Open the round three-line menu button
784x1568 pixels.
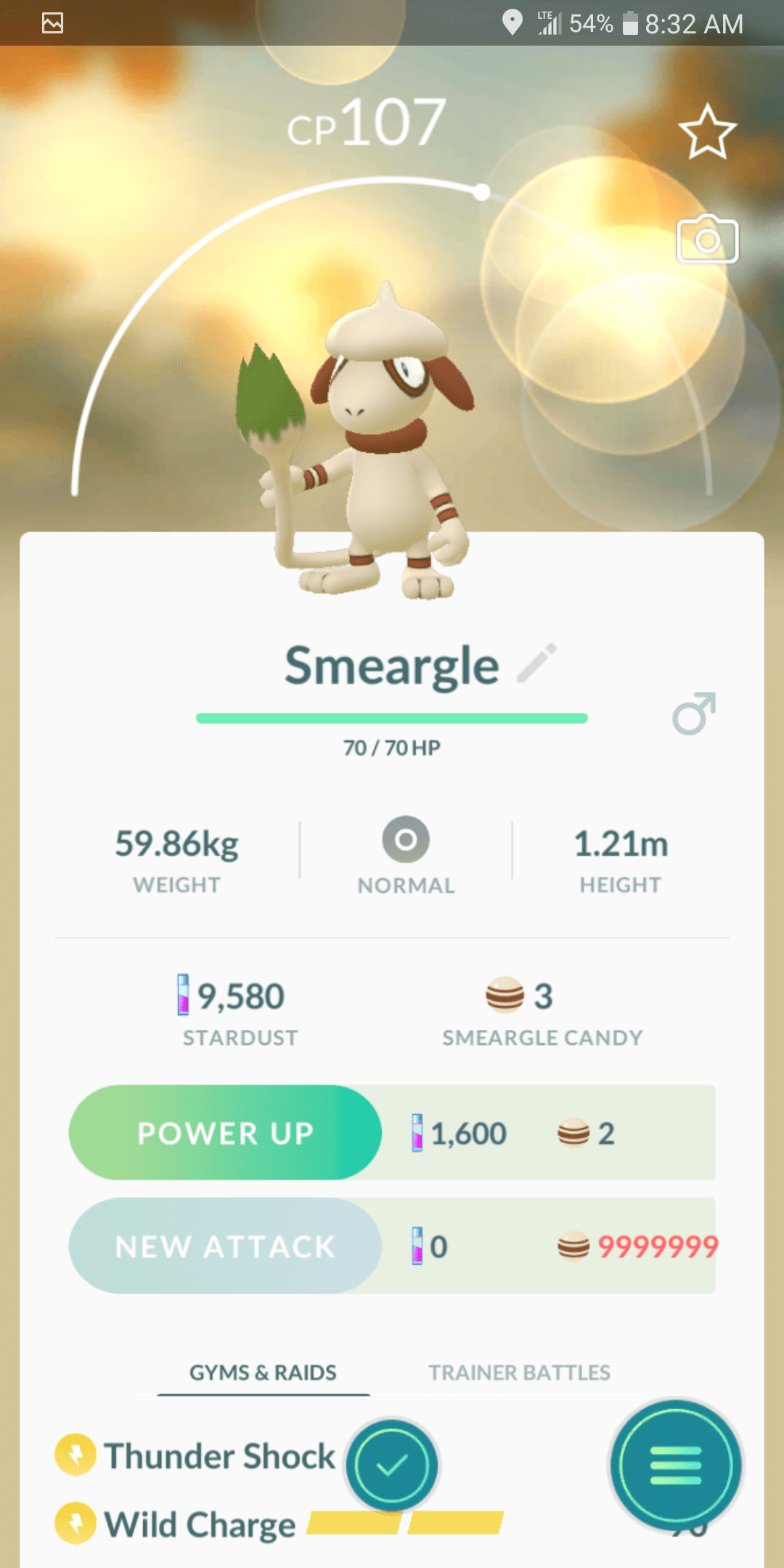(x=676, y=1465)
